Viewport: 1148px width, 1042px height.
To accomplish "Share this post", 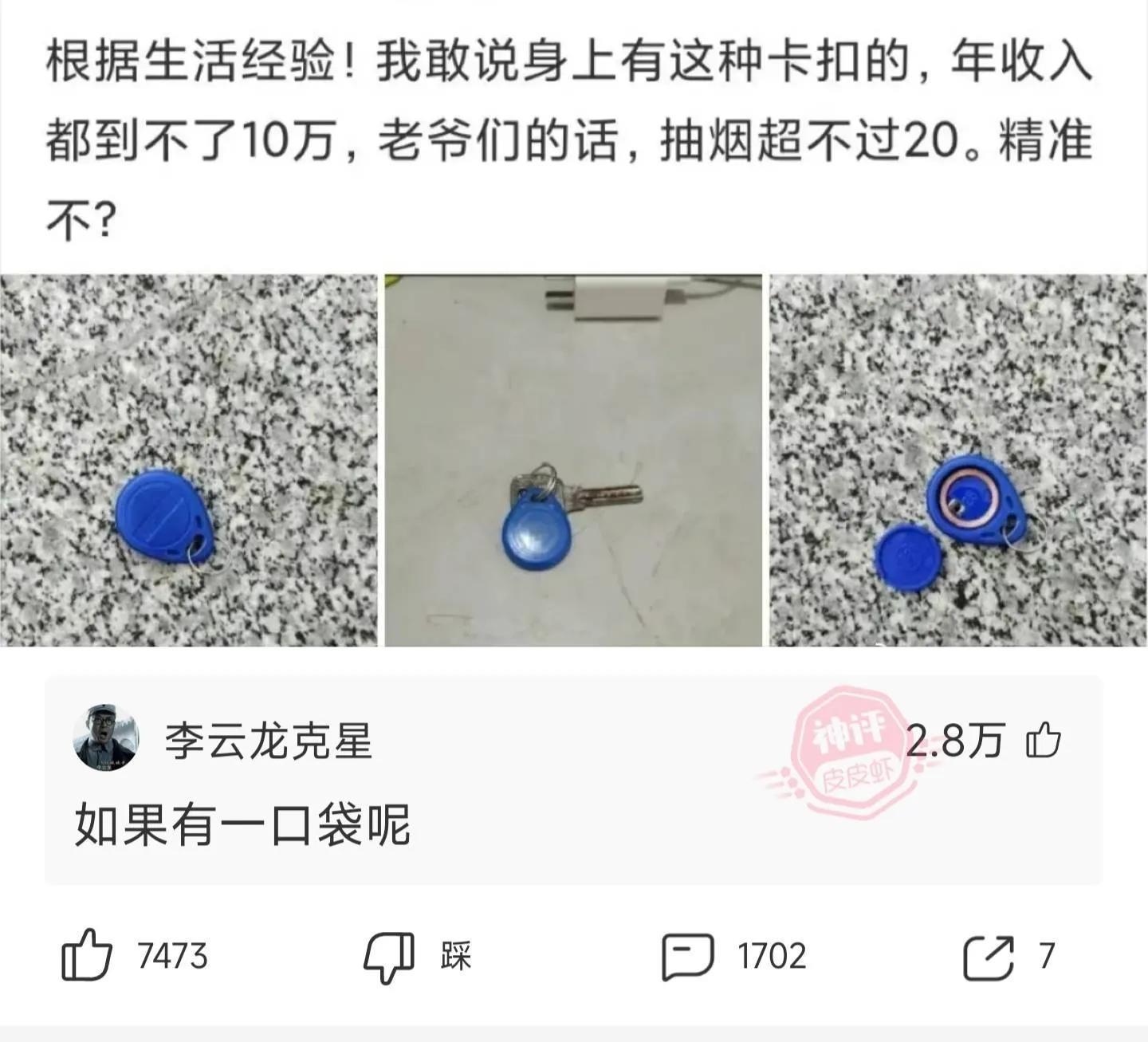I will point(989,955).
